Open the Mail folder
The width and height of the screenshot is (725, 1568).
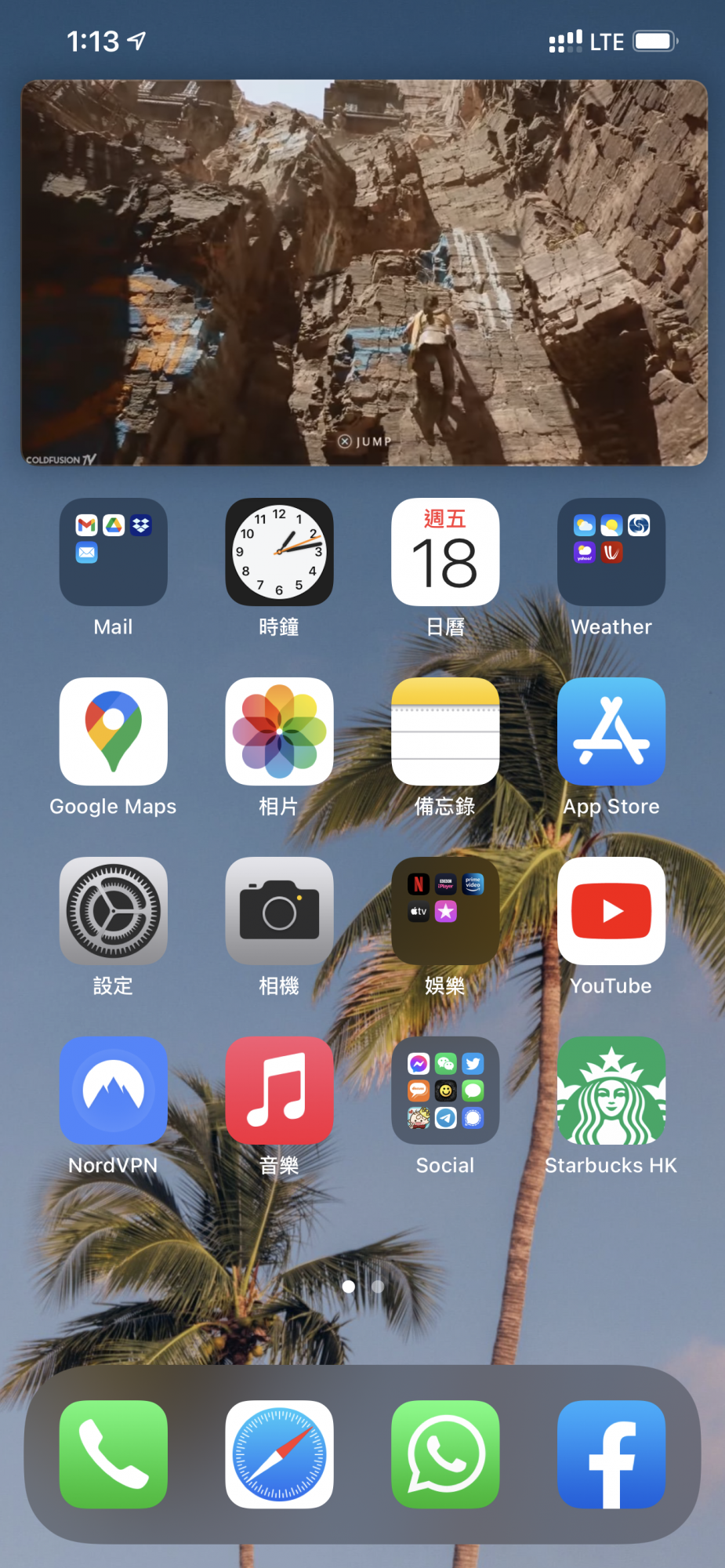(x=113, y=552)
